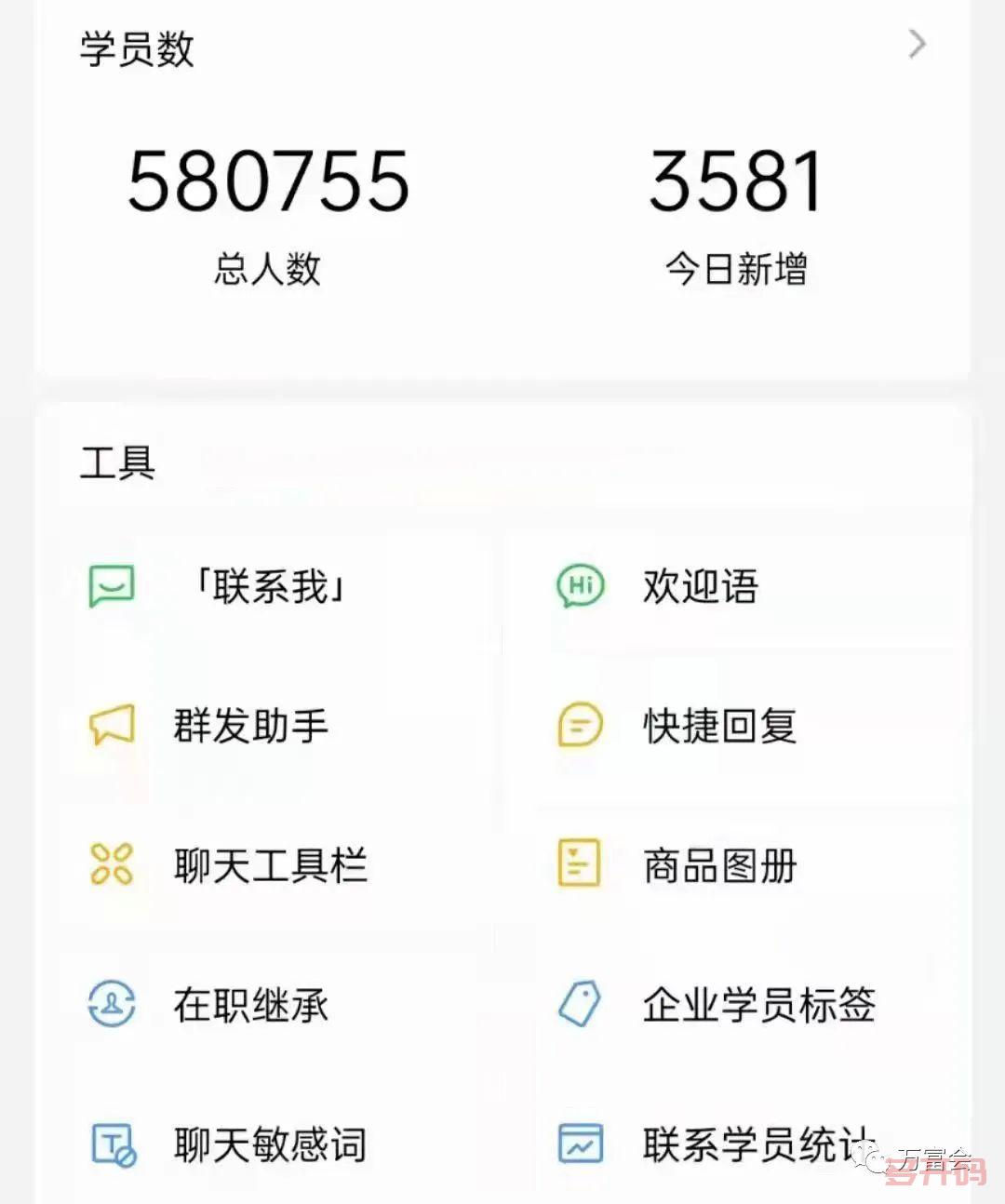Open 快捷回复 quick replies

[718, 728]
